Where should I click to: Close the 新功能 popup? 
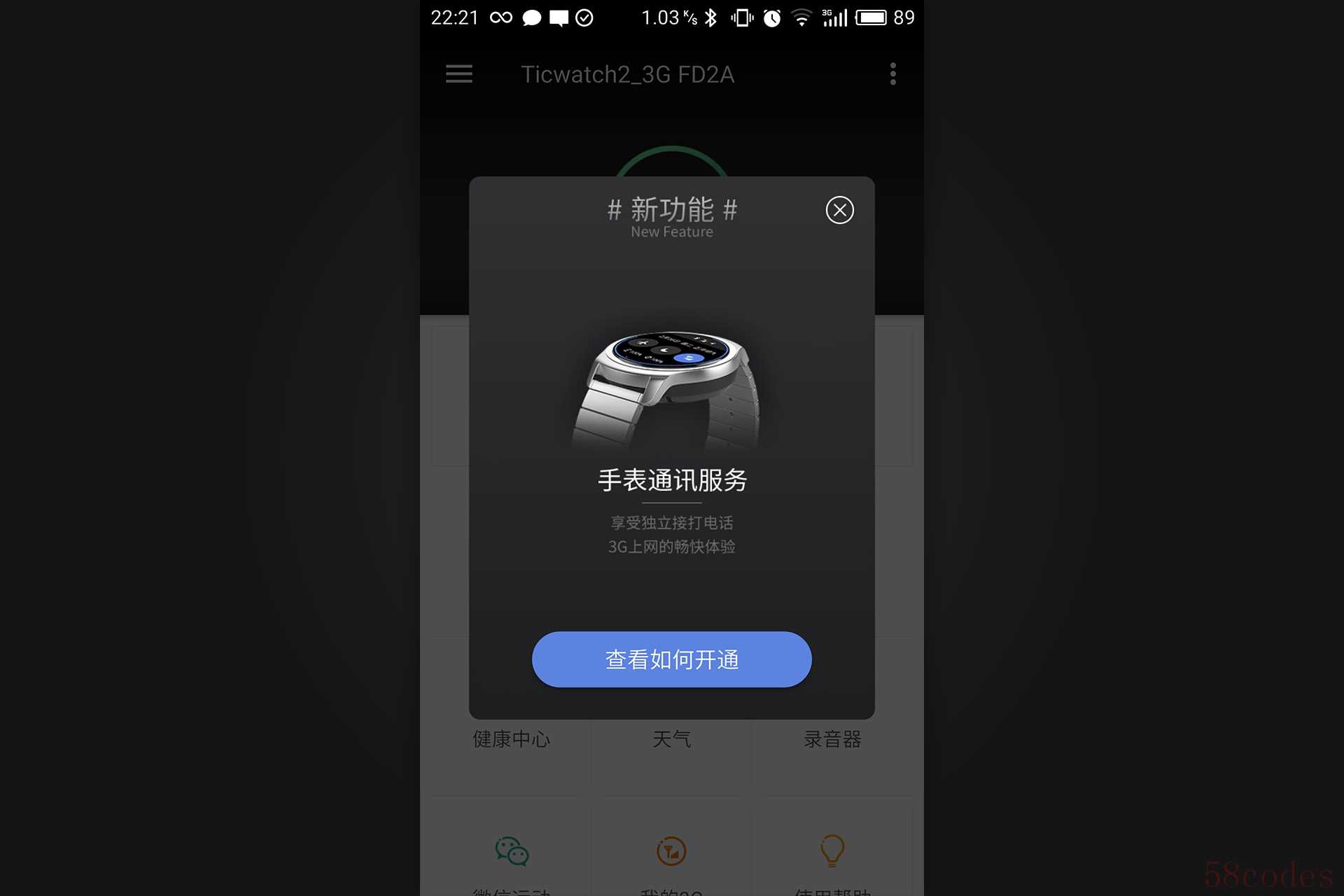tap(839, 210)
